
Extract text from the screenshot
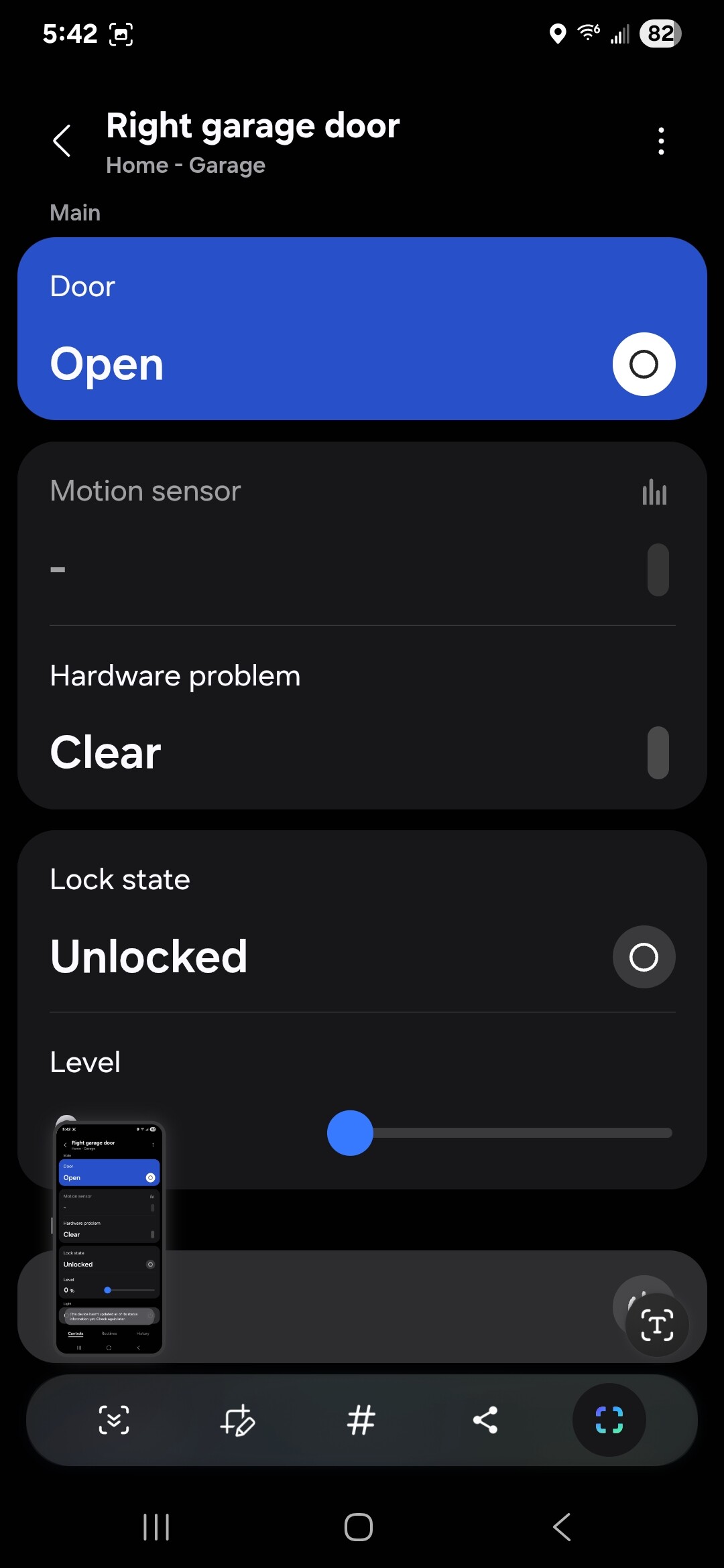click(x=657, y=1325)
